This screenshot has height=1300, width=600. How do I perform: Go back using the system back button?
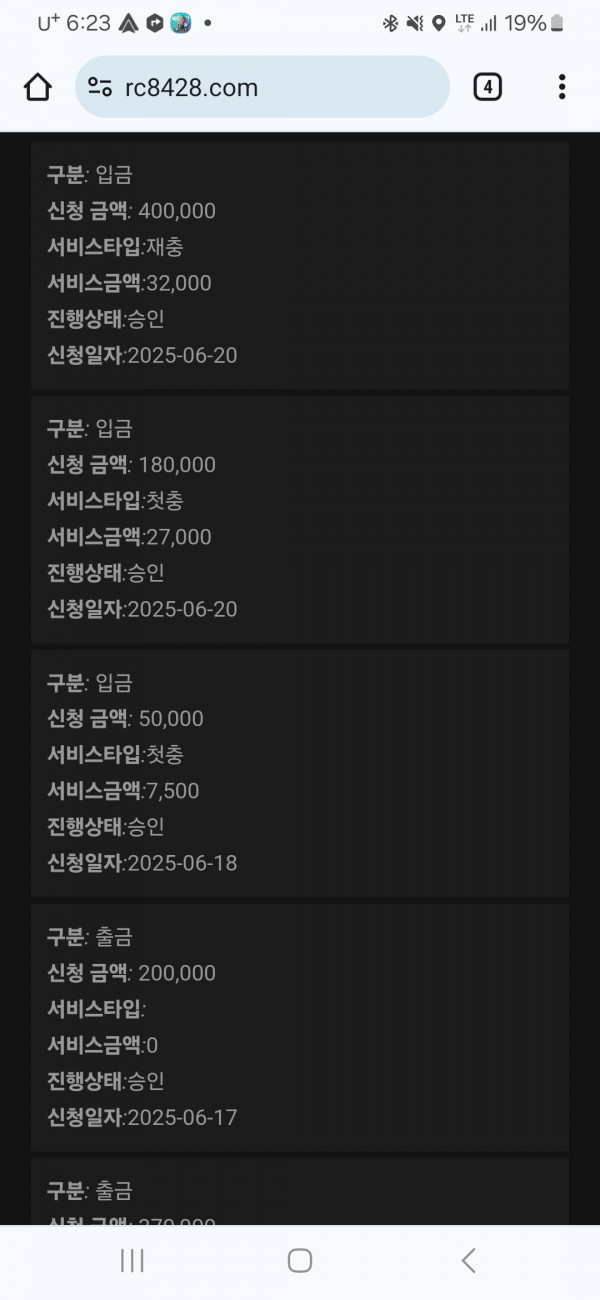point(468,1260)
